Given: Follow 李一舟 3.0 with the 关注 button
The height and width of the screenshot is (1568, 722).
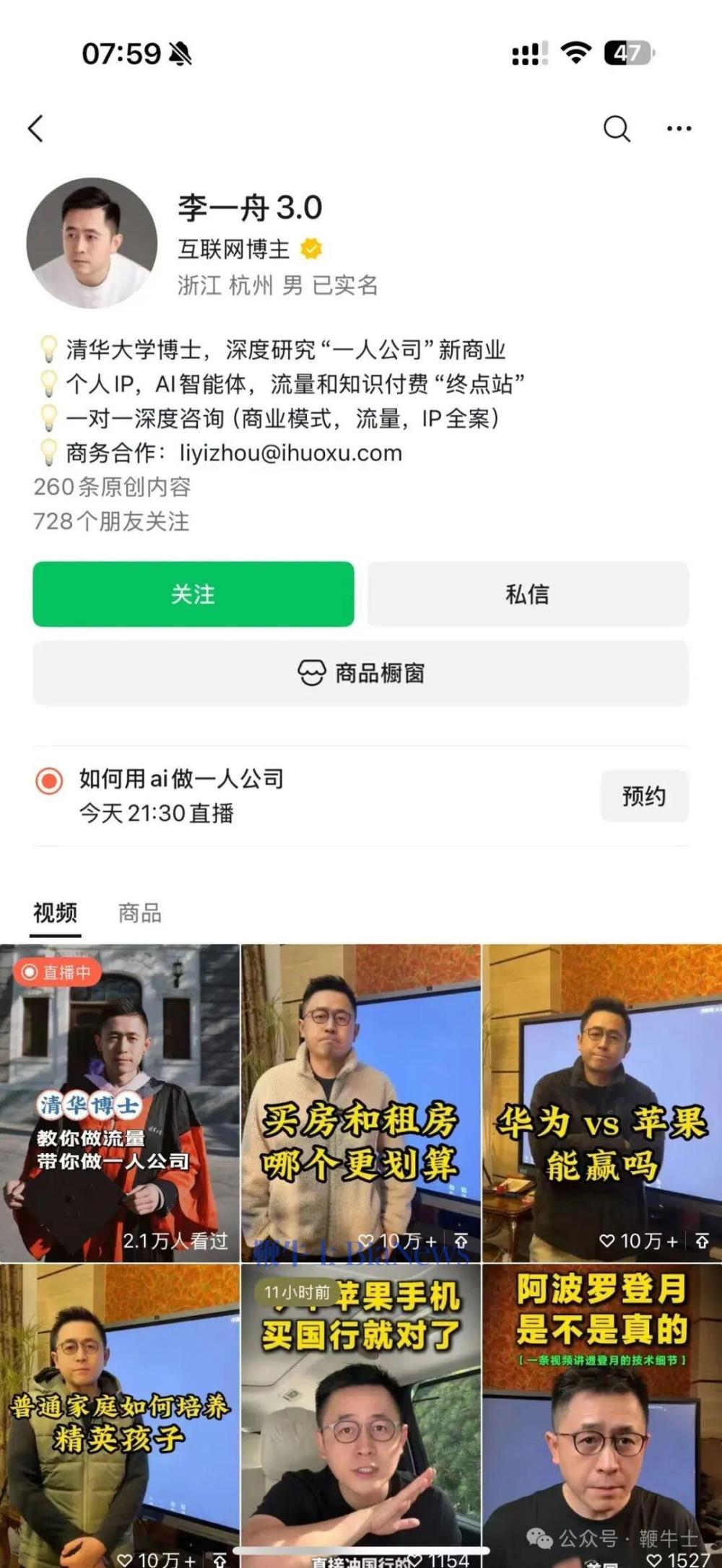Looking at the screenshot, I should pyautogui.click(x=193, y=594).
